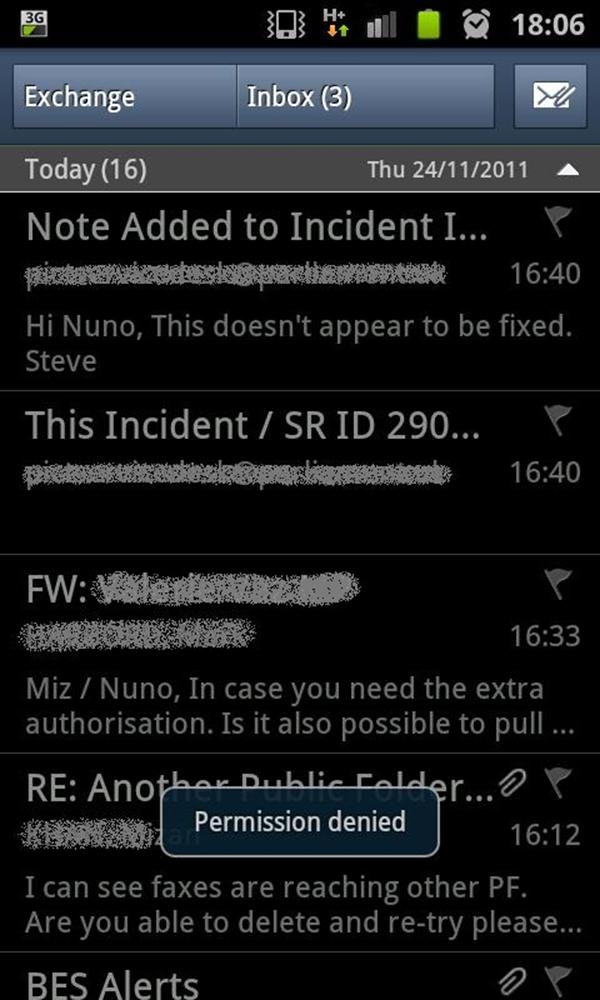600x1000 pixels.
Task: Collapse the Today (16) section
Action: (568, 170)
